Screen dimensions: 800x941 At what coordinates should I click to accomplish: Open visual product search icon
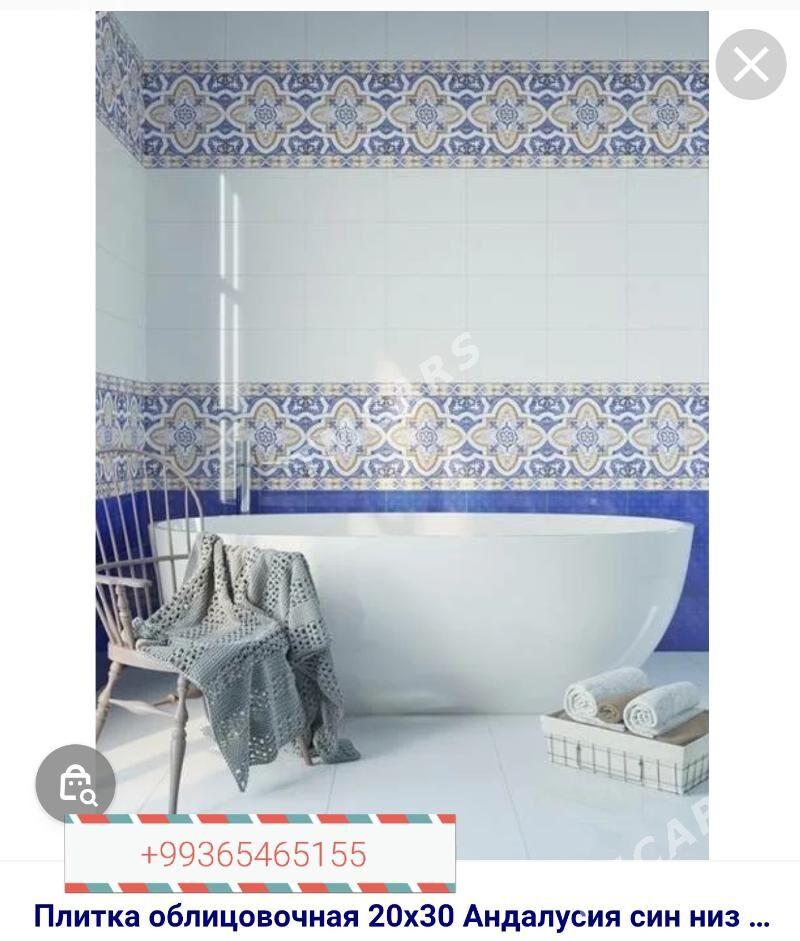click(x=76, y=784)
